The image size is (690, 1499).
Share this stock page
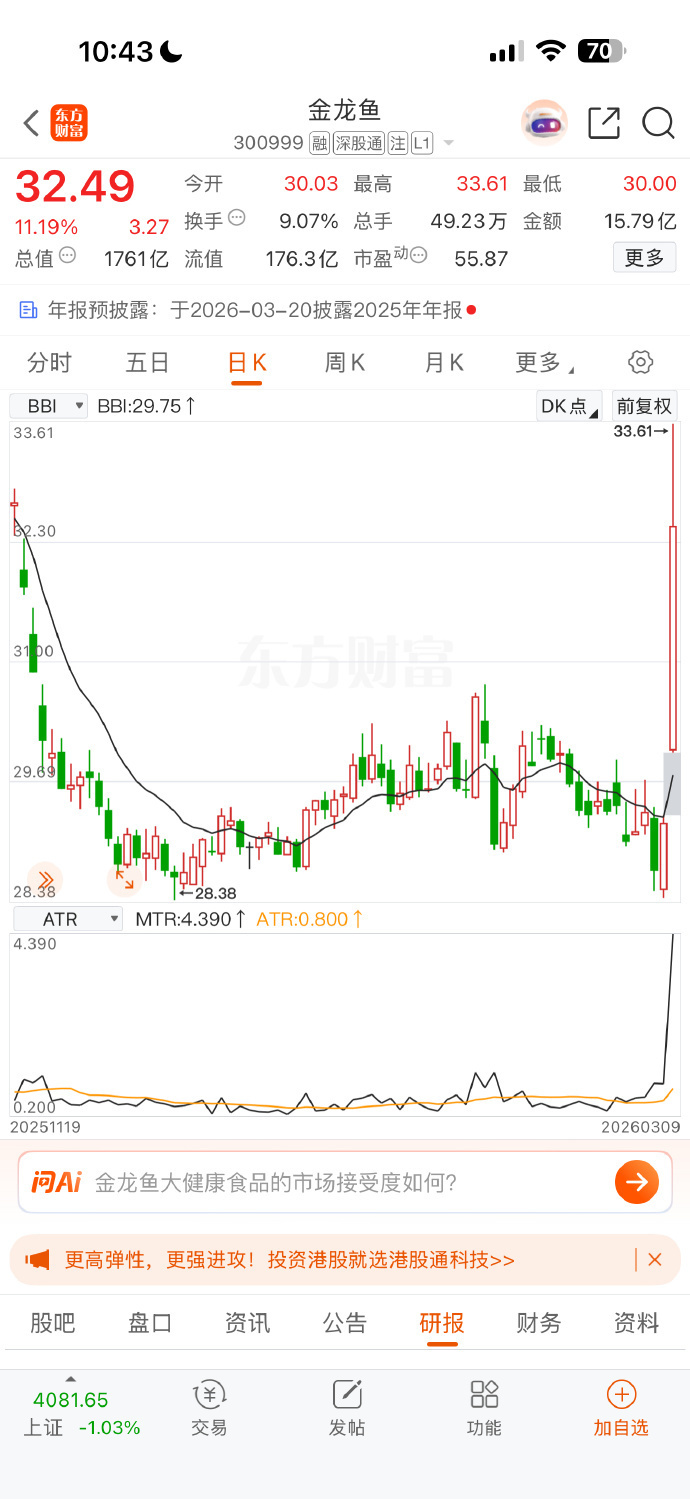[x=603, y=123]
